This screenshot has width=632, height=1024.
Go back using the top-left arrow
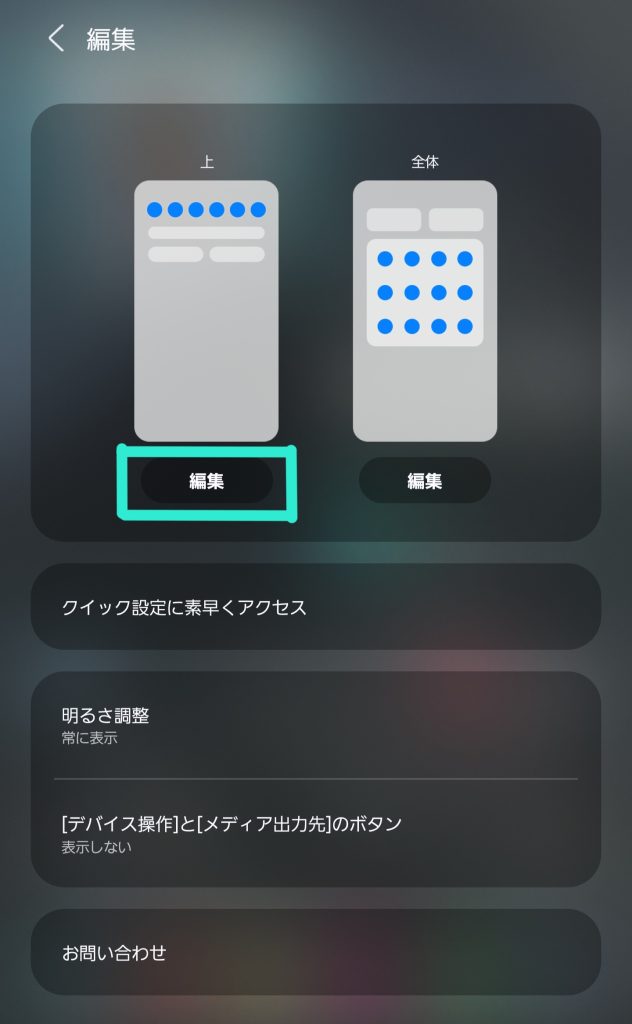(56, 39)
